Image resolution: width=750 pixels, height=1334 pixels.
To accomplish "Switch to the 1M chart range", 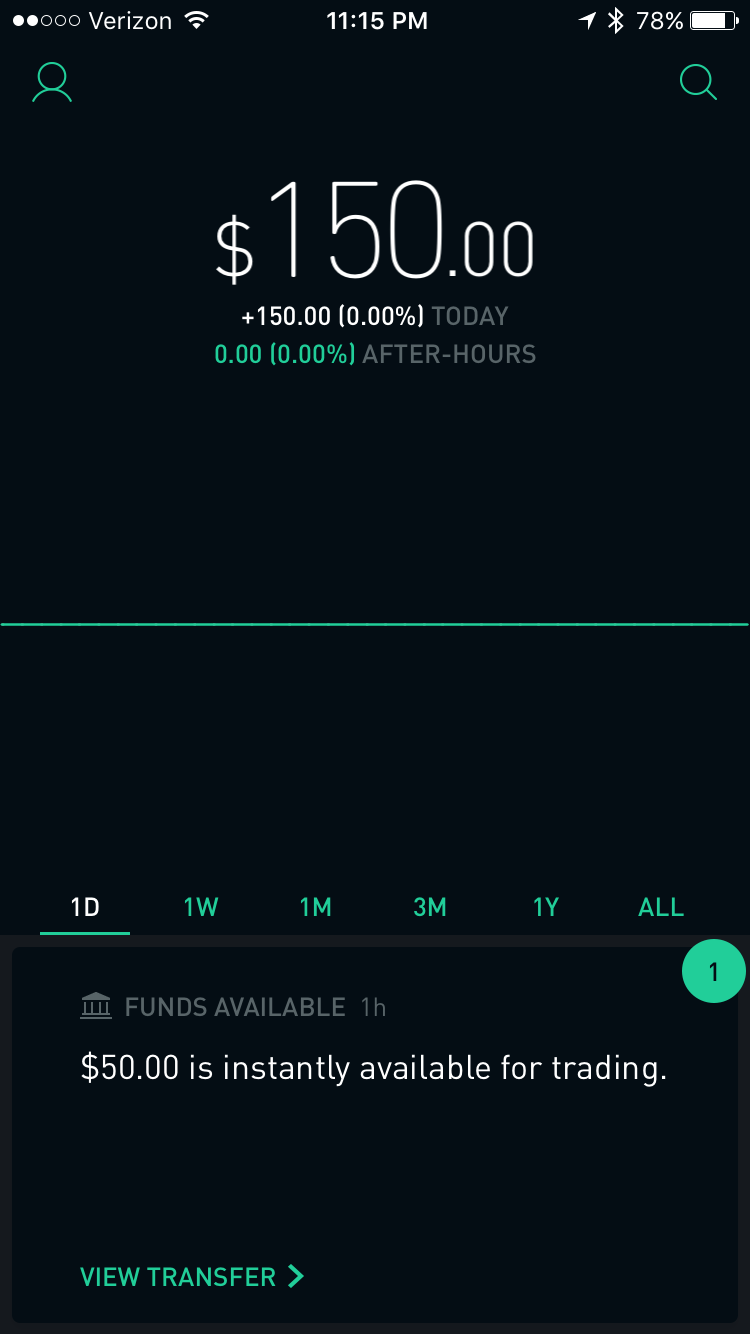I will click(x=315, y=908).
